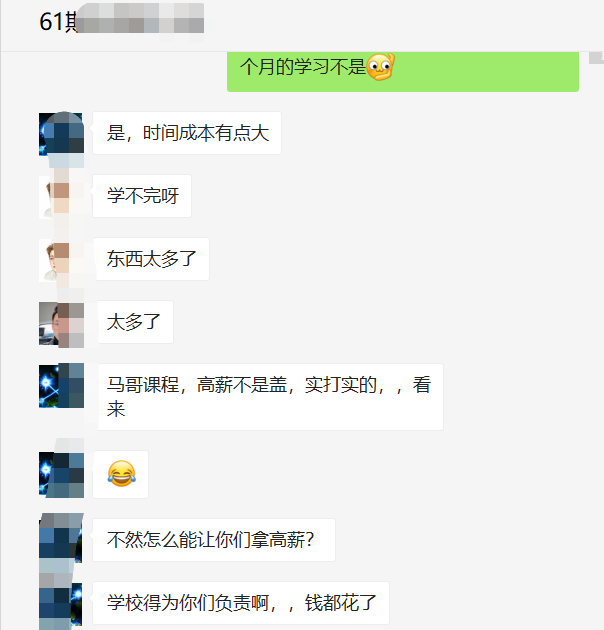Tap avatar next to 学不完呀 message
Screen dimensions: 604x630
60,197
